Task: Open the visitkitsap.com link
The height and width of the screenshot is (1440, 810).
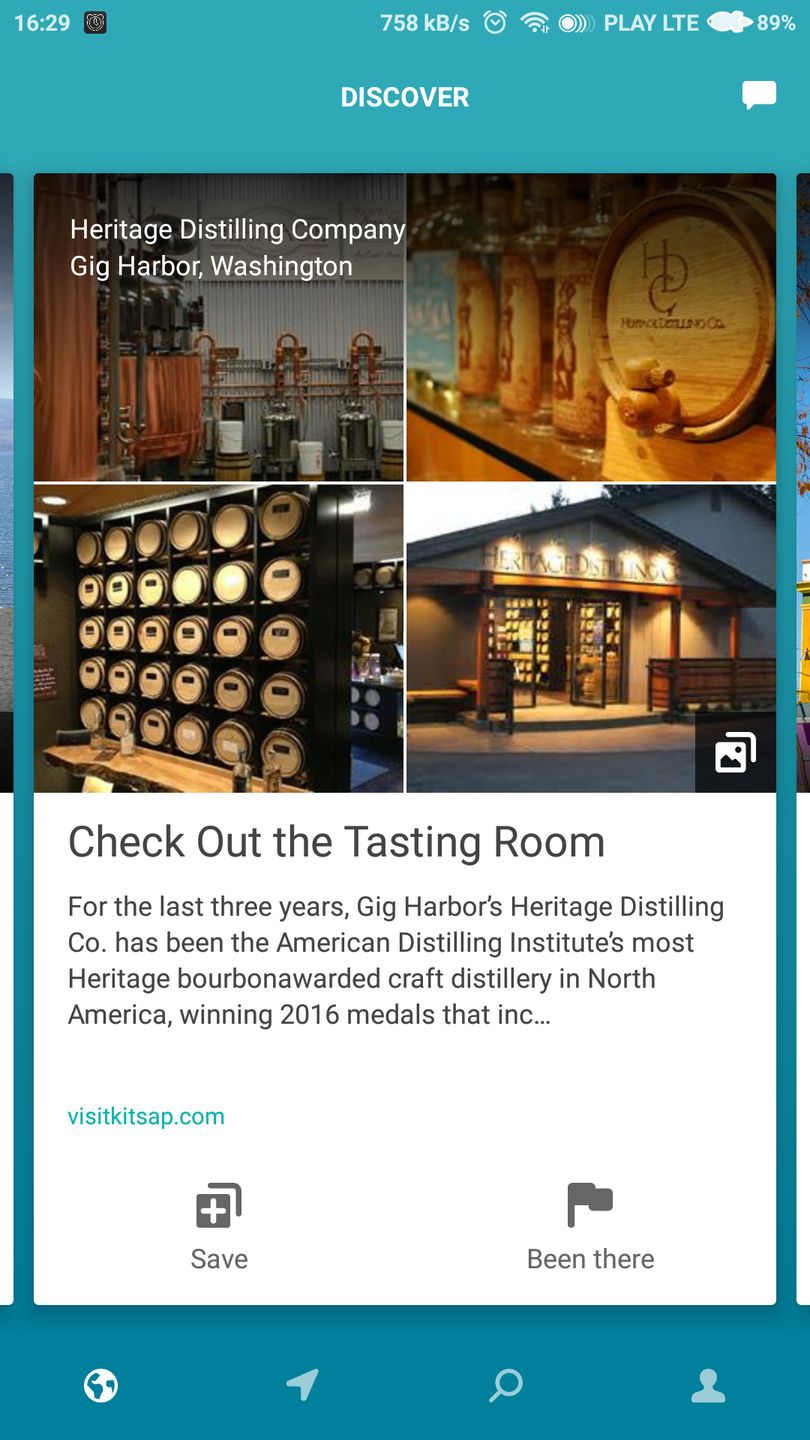Action: click(146, 1116)
